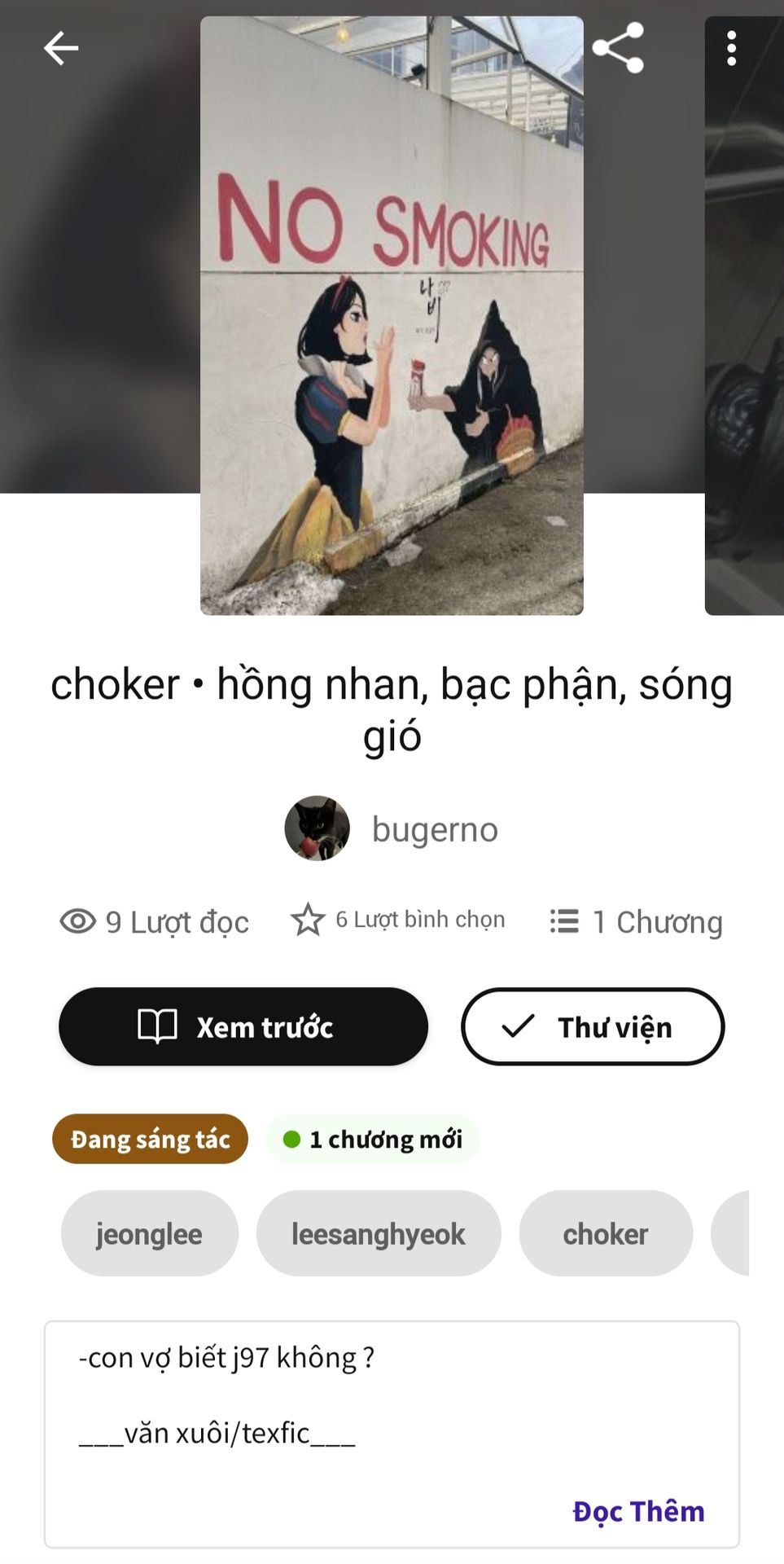The image size is (784, 1564).
Task: Open author bugerno's profile
Action: pyautogui.click(x=392, y=828)
